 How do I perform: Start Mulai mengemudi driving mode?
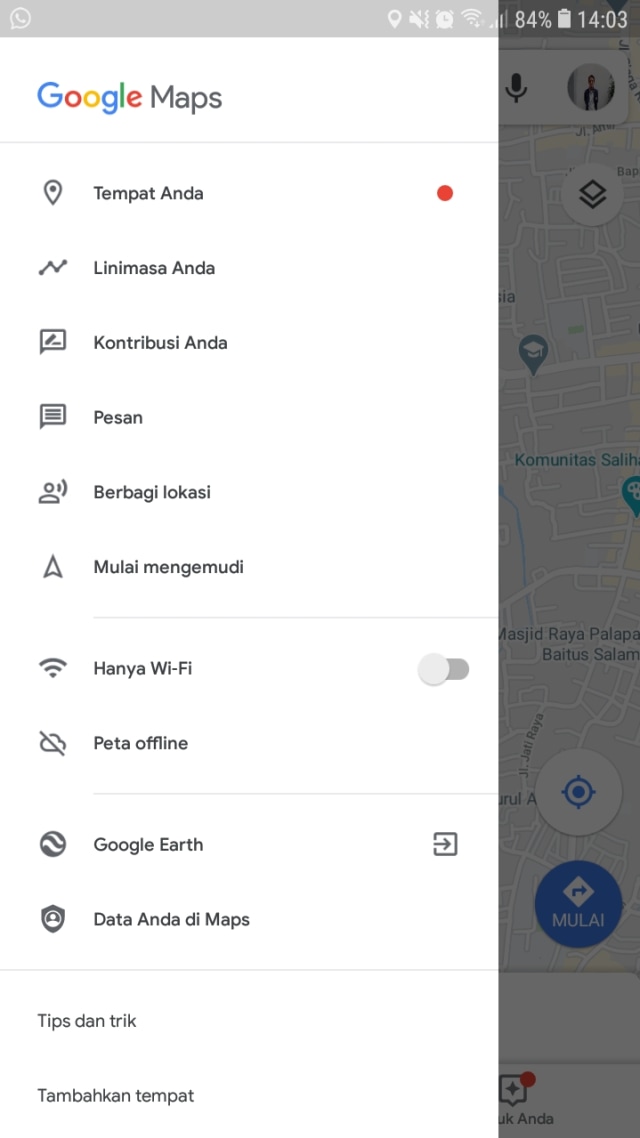pos(168,567)
